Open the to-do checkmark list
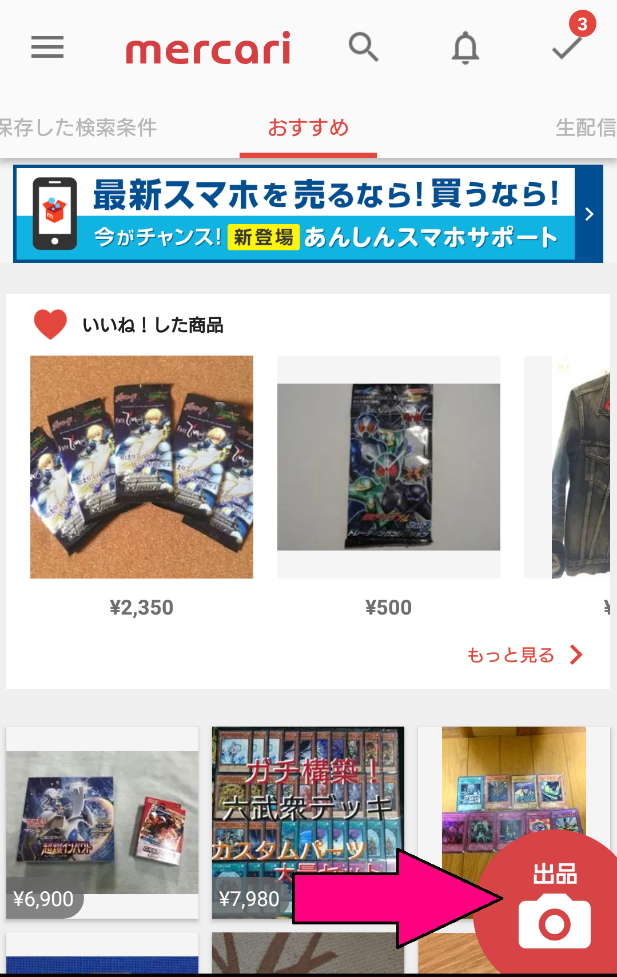Image resolution: width=617 pixels, height=977 pixels. point(567,47)
